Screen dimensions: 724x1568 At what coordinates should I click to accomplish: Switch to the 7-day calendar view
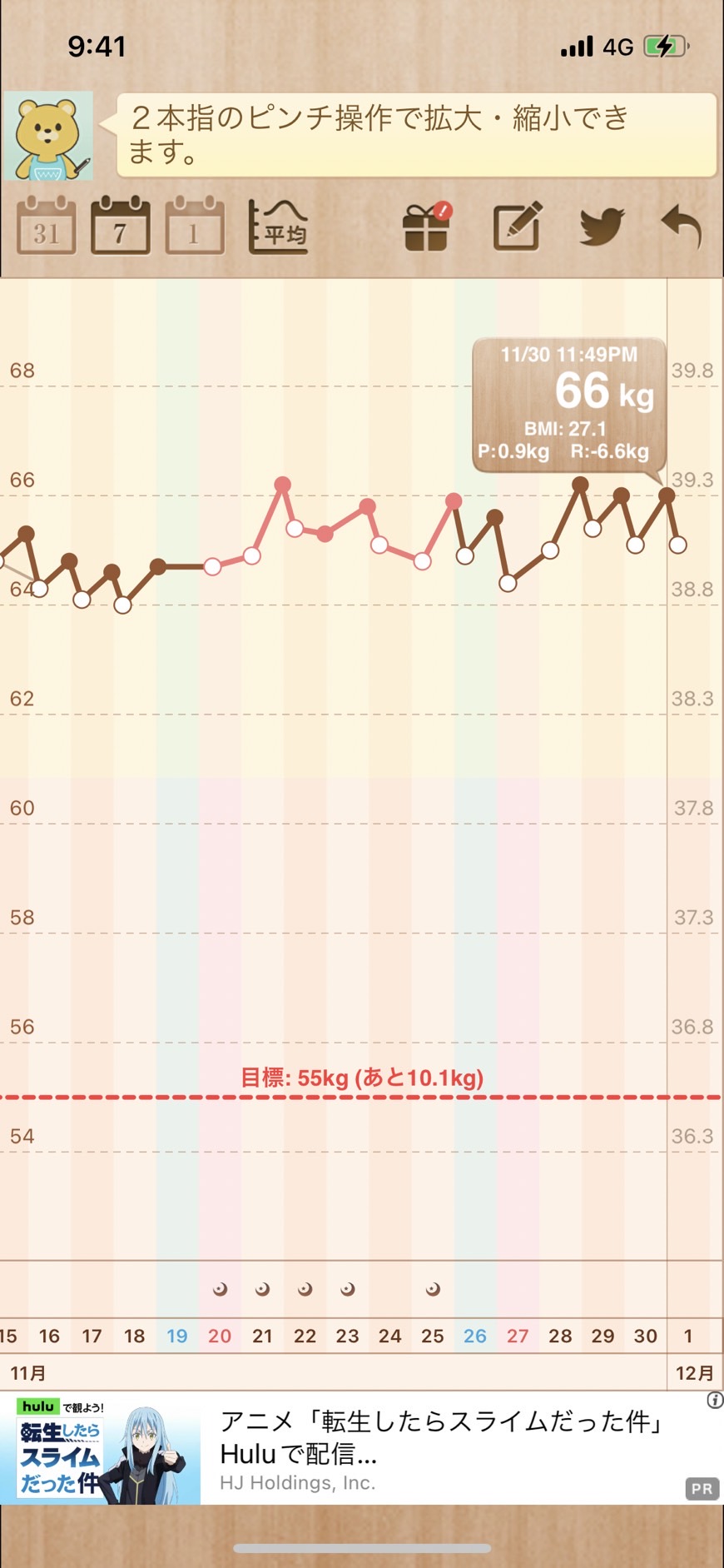[121, 226]
